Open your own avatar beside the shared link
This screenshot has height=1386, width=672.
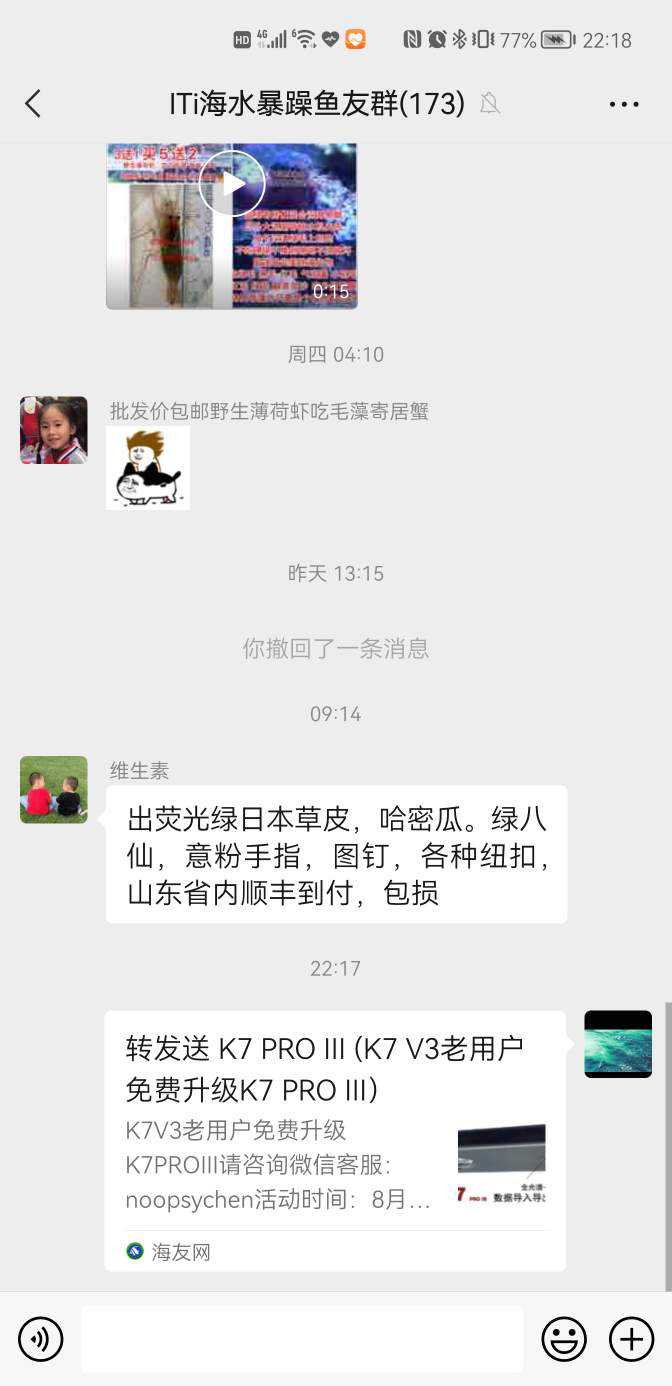tap(618, 1044)
